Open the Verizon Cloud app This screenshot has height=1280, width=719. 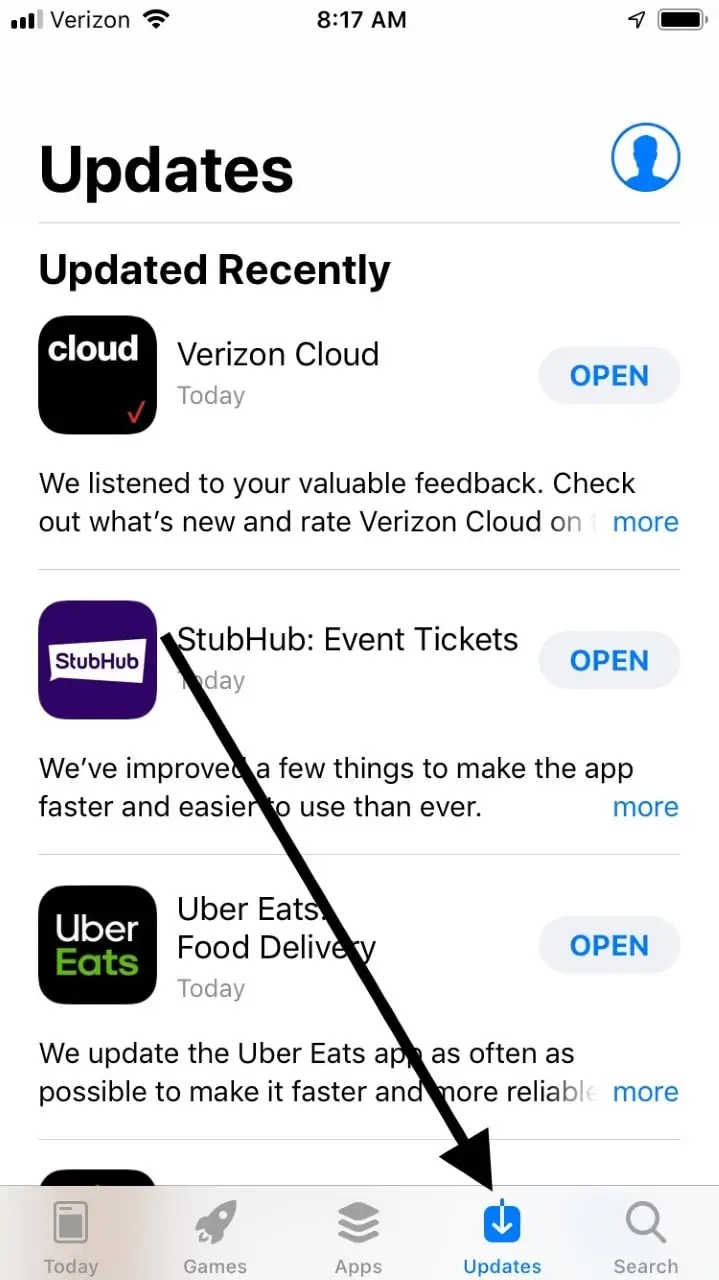[x=608, y=376]
